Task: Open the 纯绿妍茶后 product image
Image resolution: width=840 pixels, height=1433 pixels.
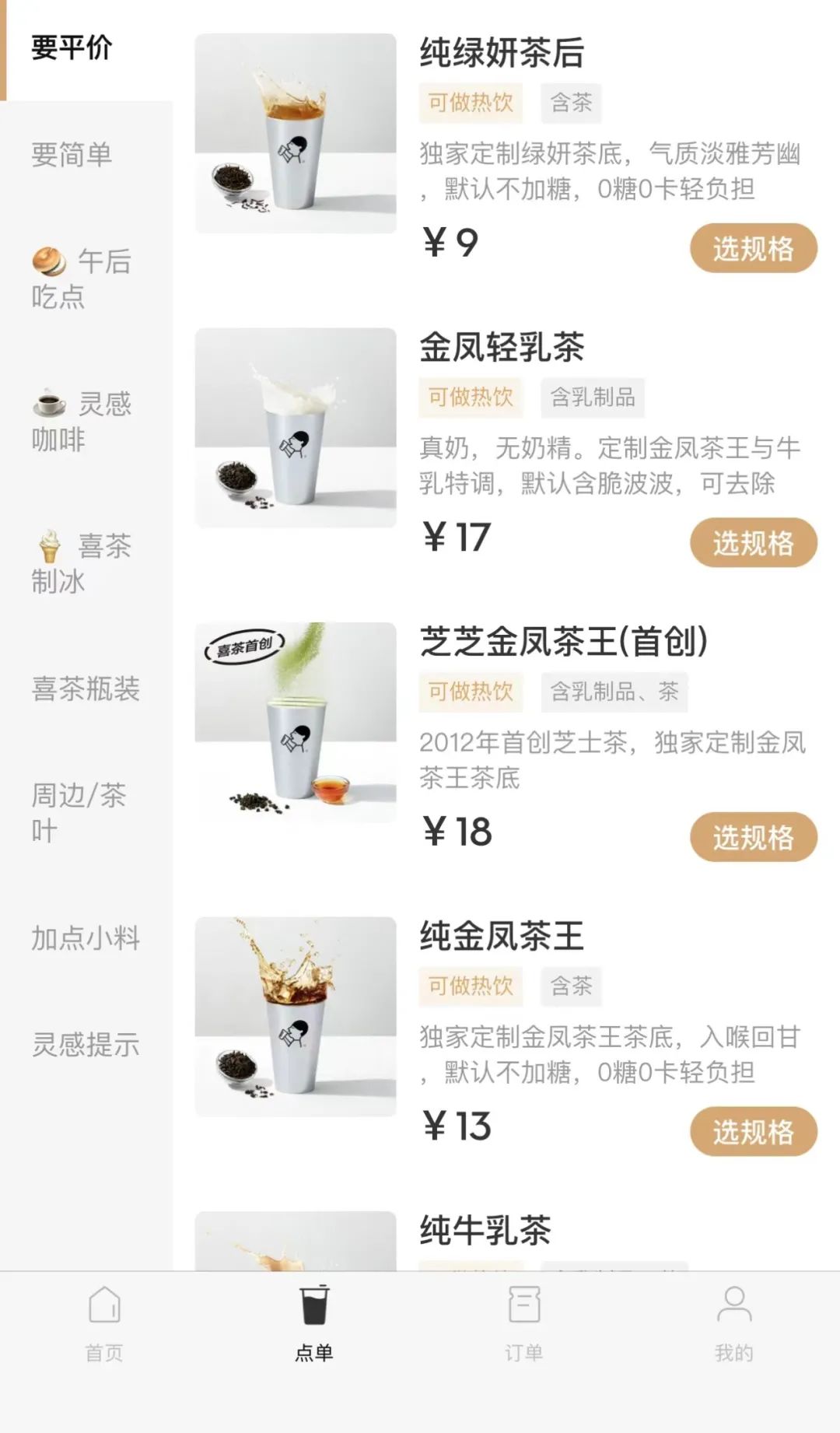Action: click(x=296, y=133)
